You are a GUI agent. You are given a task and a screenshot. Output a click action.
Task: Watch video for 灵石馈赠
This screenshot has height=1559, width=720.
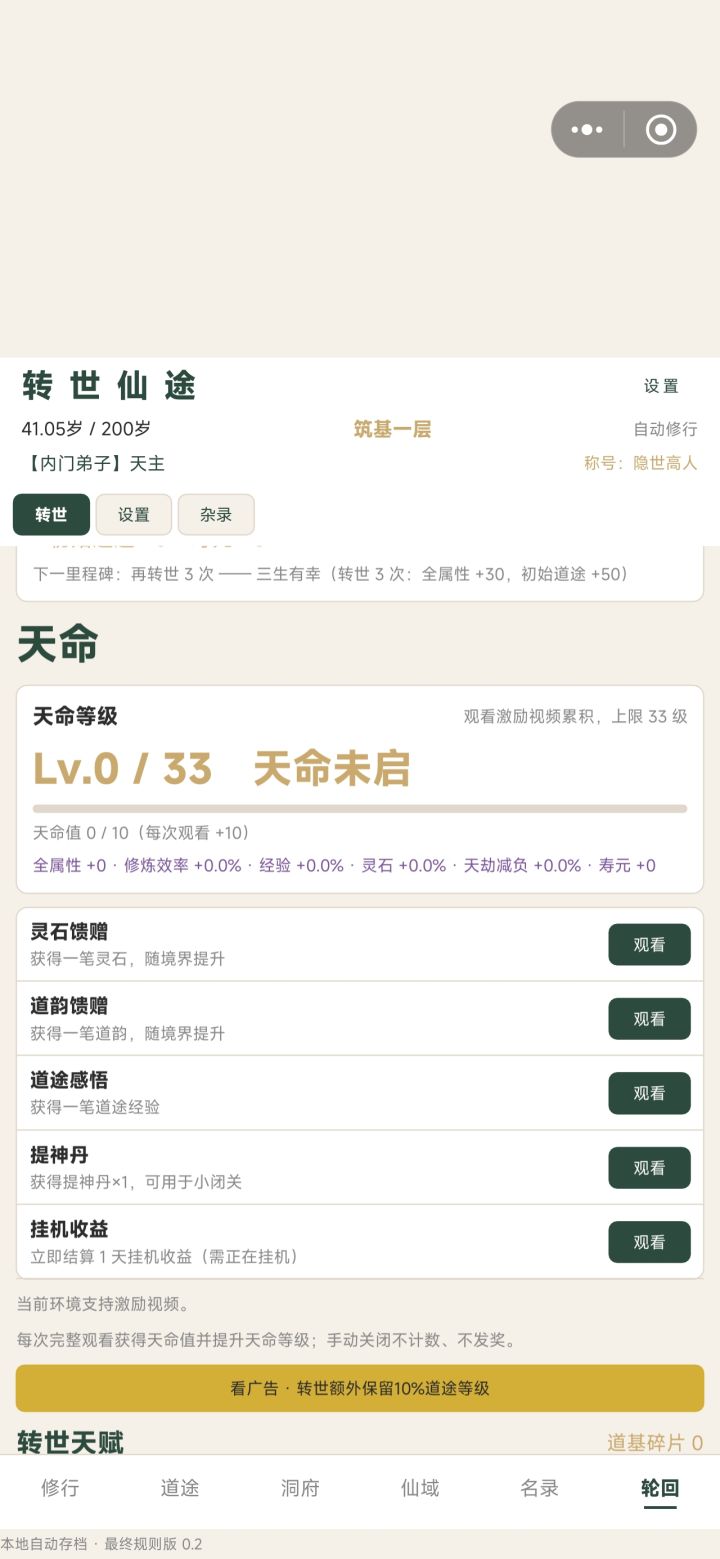(x=649, y=944)
